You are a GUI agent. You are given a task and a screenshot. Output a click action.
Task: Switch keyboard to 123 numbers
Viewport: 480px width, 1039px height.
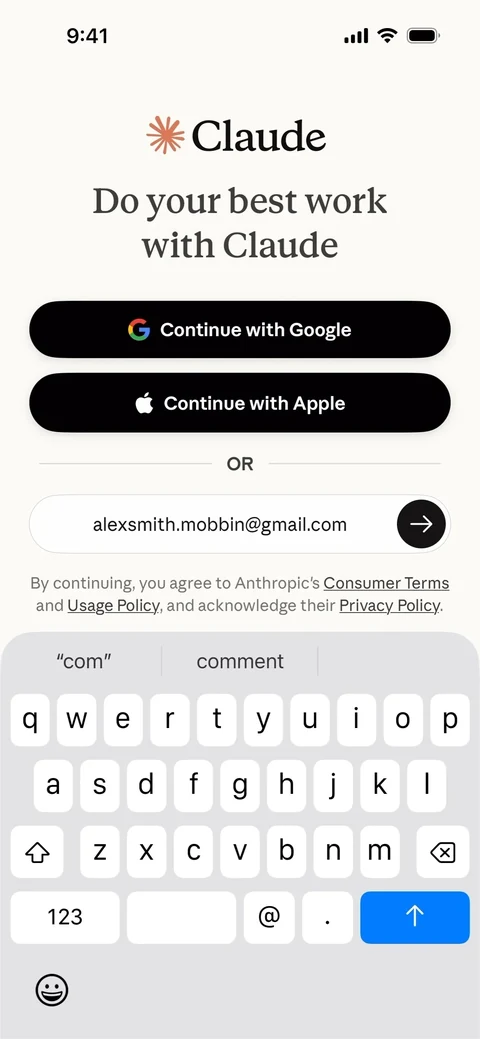pyautogui.click(x=65, y=917)
